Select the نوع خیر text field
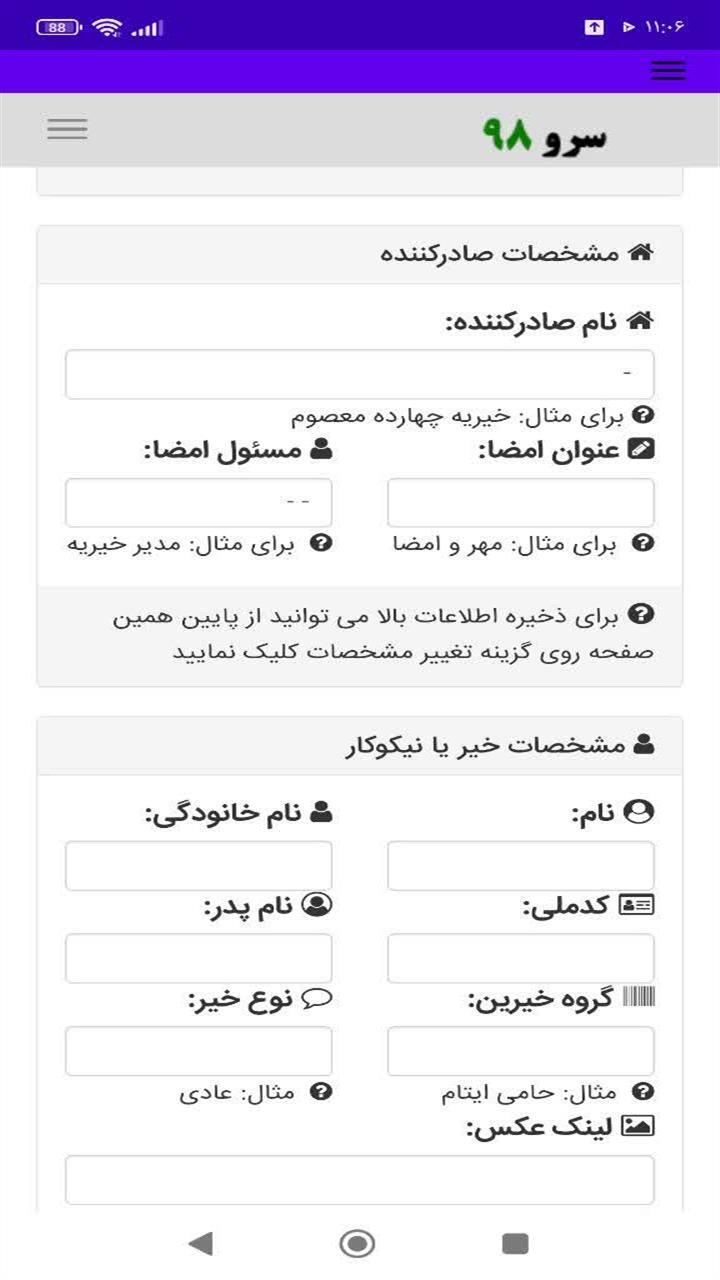The image size is (720, 1280). (198, 1051)
